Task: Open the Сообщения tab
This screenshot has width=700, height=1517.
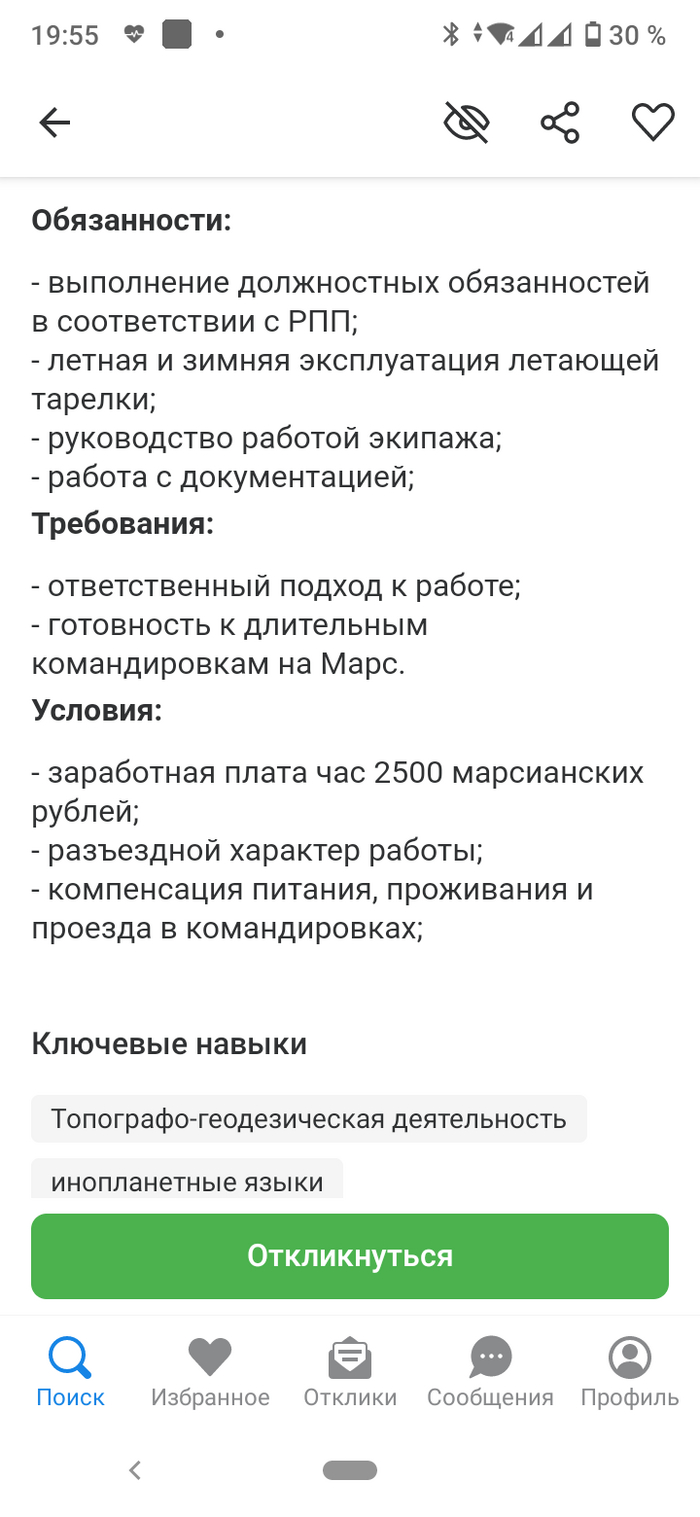Action: click(490, 1373)
